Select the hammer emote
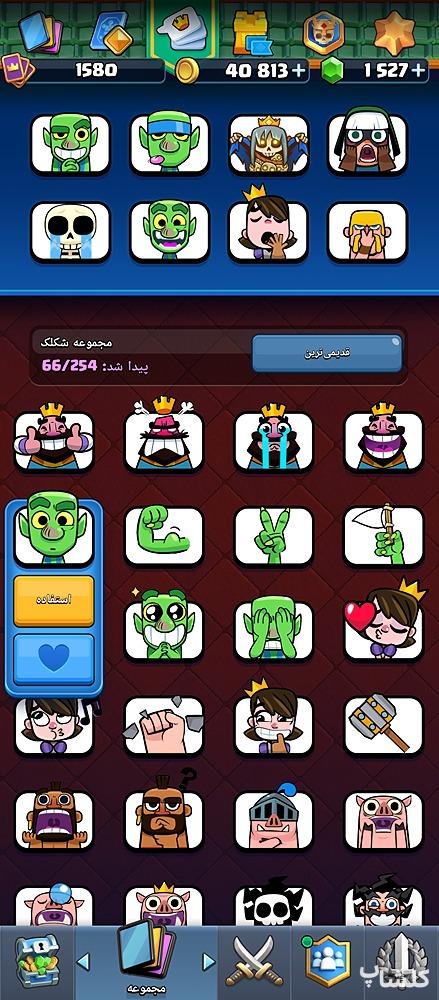The image size is (439, 1000). pyautogui.click(x=383, y=725)
